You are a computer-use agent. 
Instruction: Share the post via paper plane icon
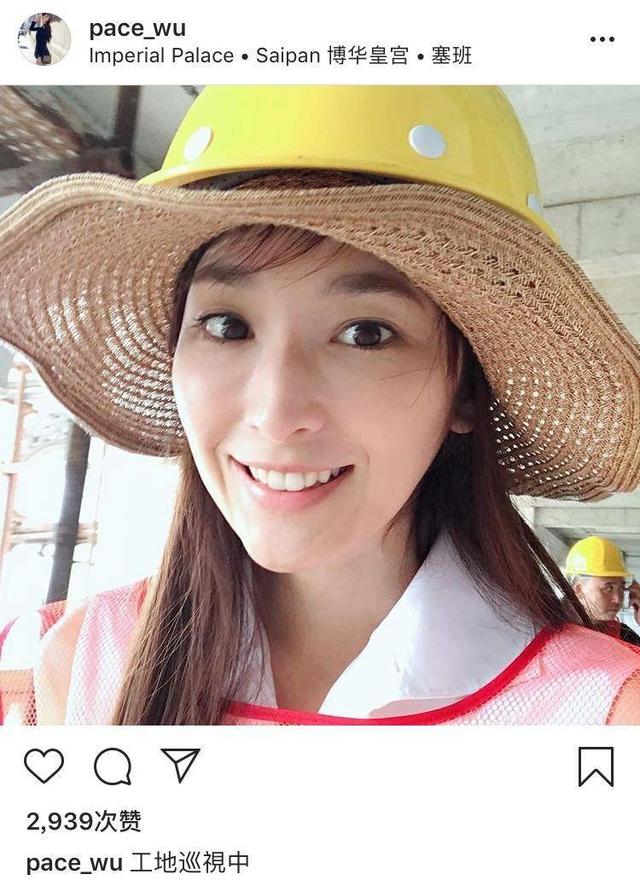click(181, 765)
